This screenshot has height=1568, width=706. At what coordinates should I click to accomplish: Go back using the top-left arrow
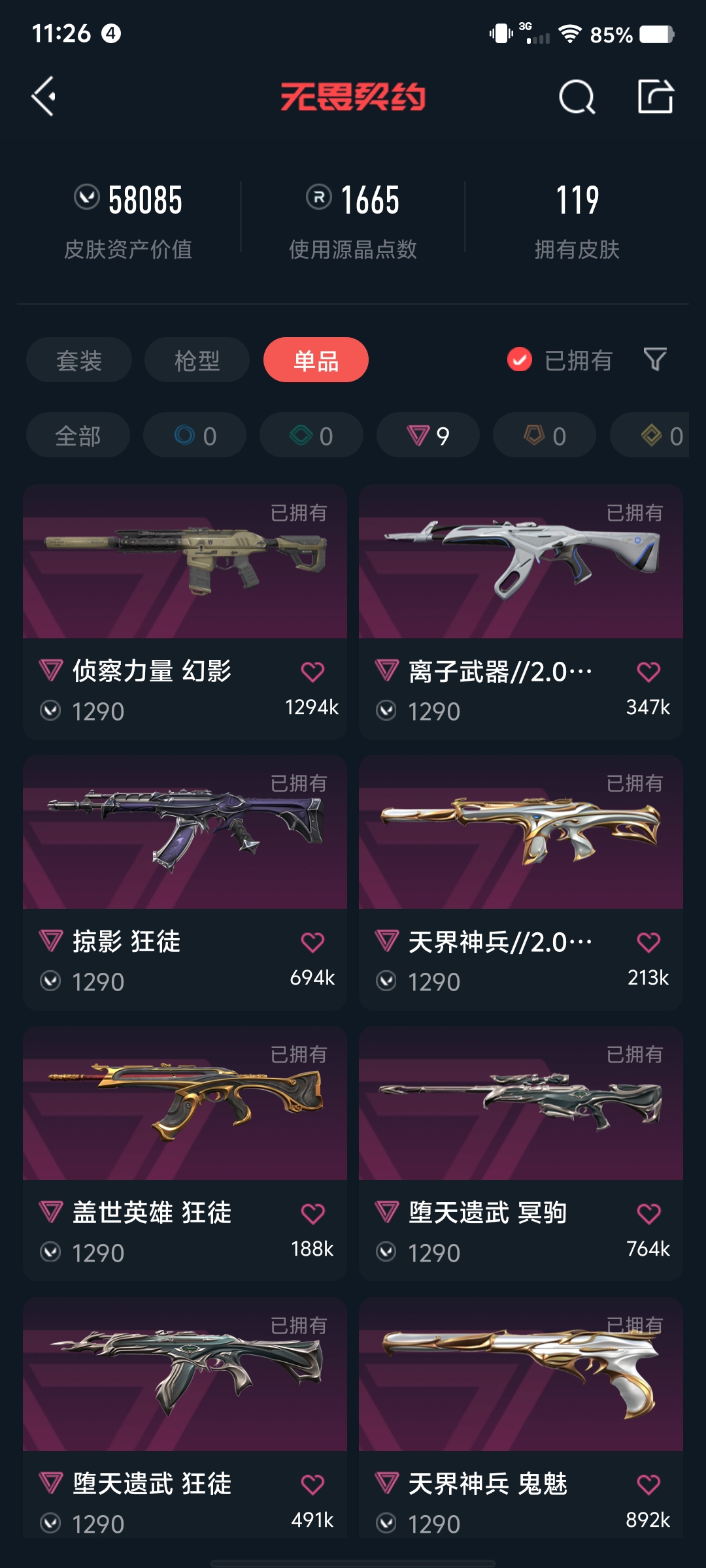[44, 97]
